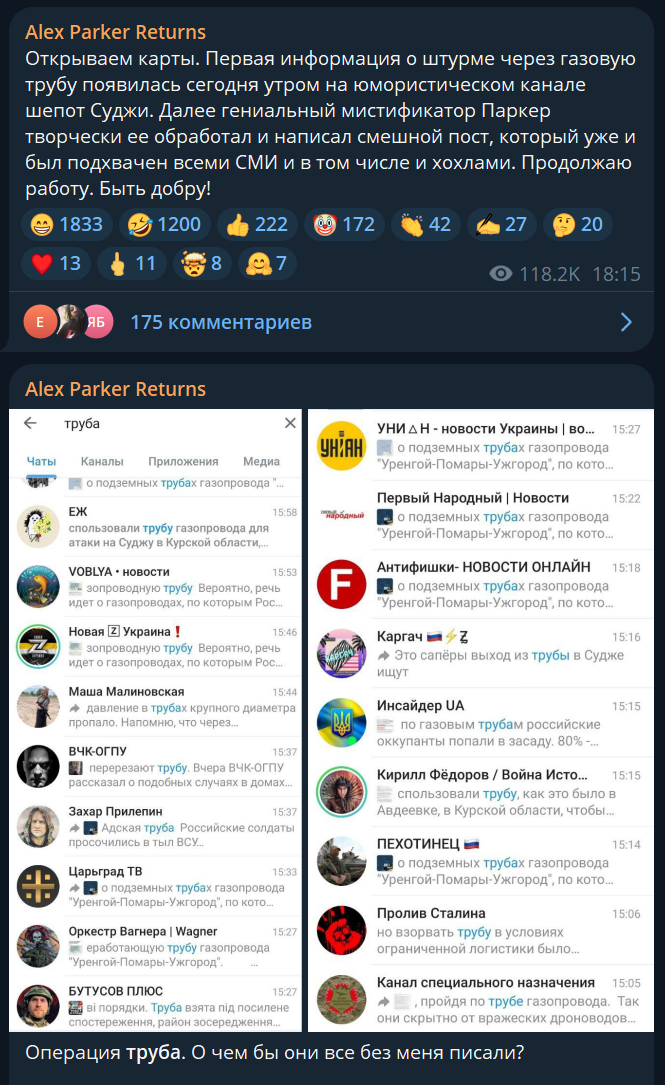Tap the laughing reaction with 1200 count
The height and width of the screenshot is (1085, 665).
point(165,224)
